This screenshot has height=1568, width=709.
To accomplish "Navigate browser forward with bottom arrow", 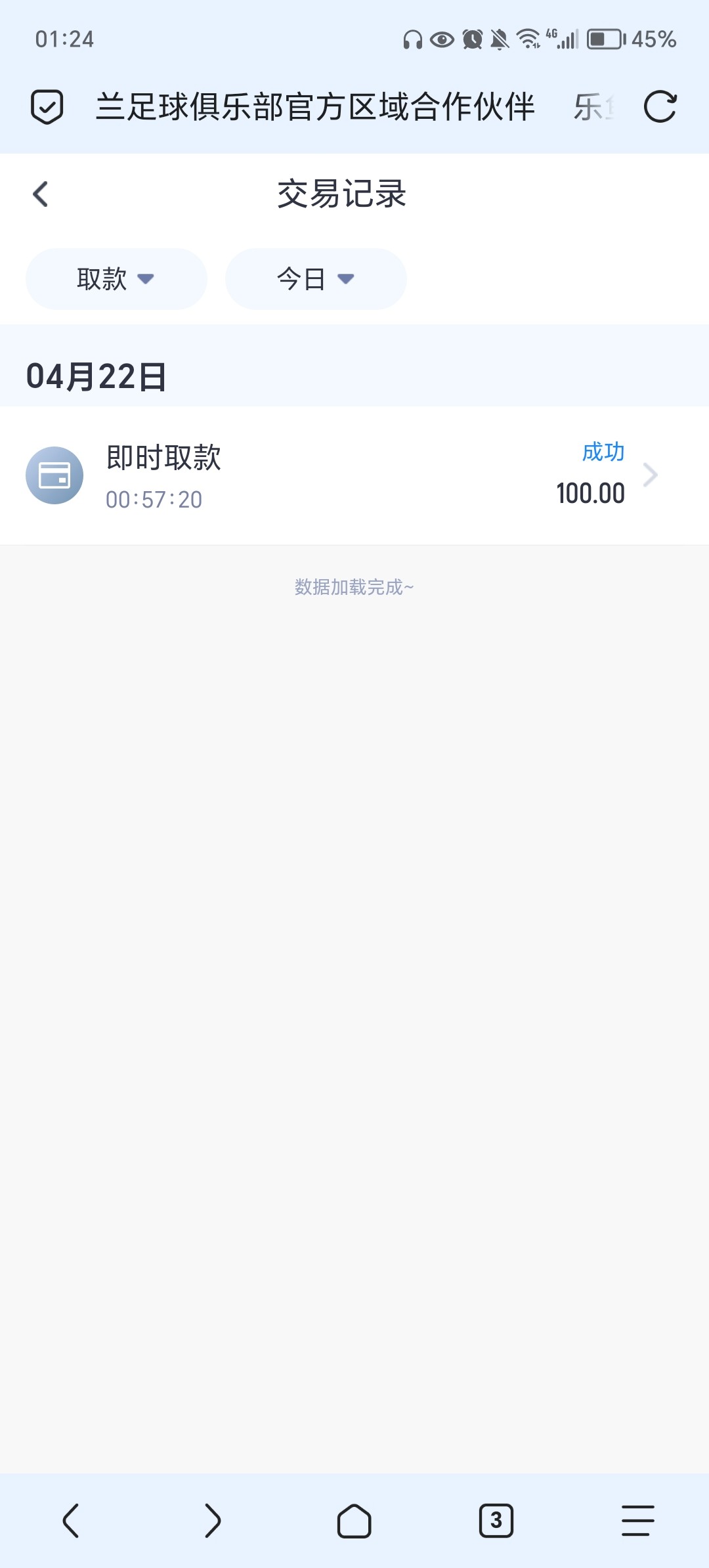I will (x=213, y=1521).
